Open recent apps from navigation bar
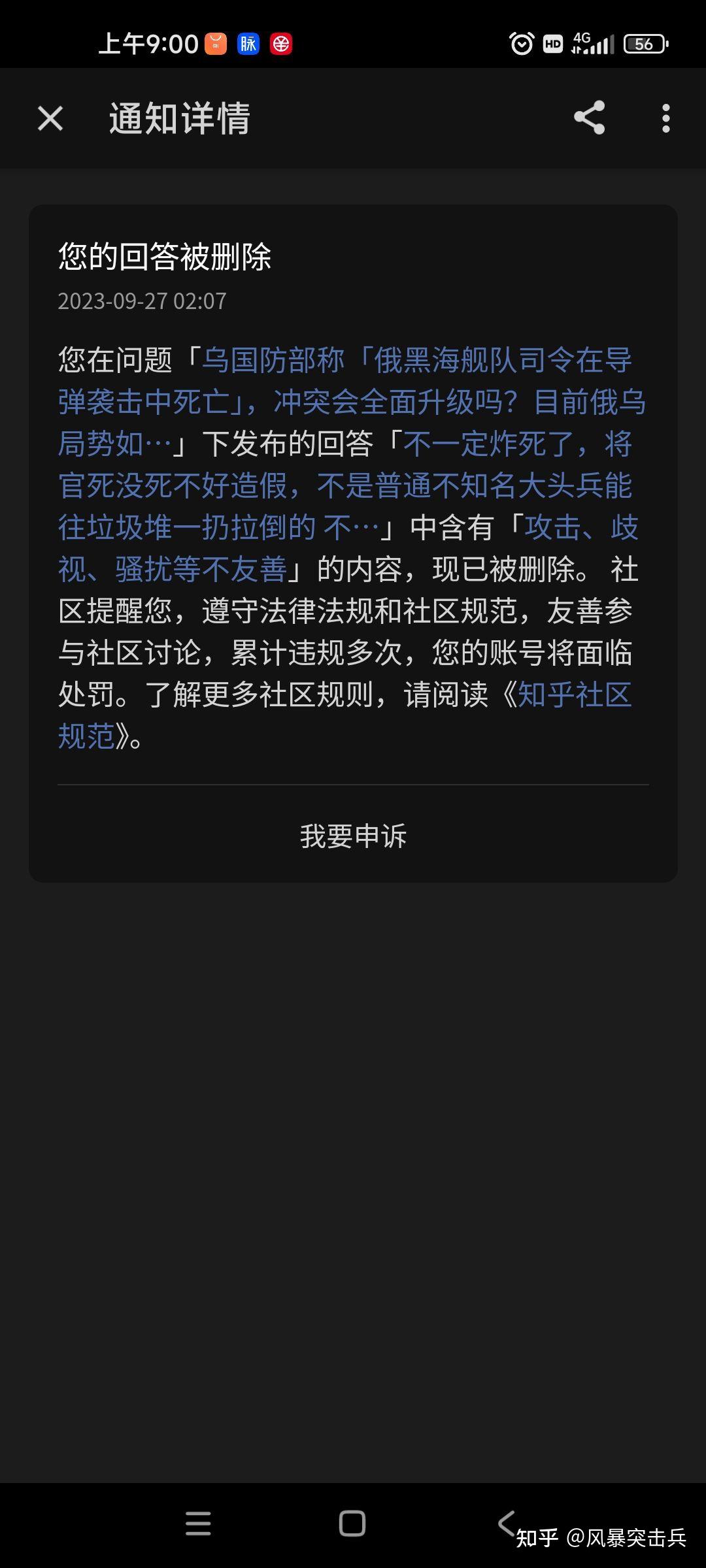The image size is (706, 1568). point(198,1524)
